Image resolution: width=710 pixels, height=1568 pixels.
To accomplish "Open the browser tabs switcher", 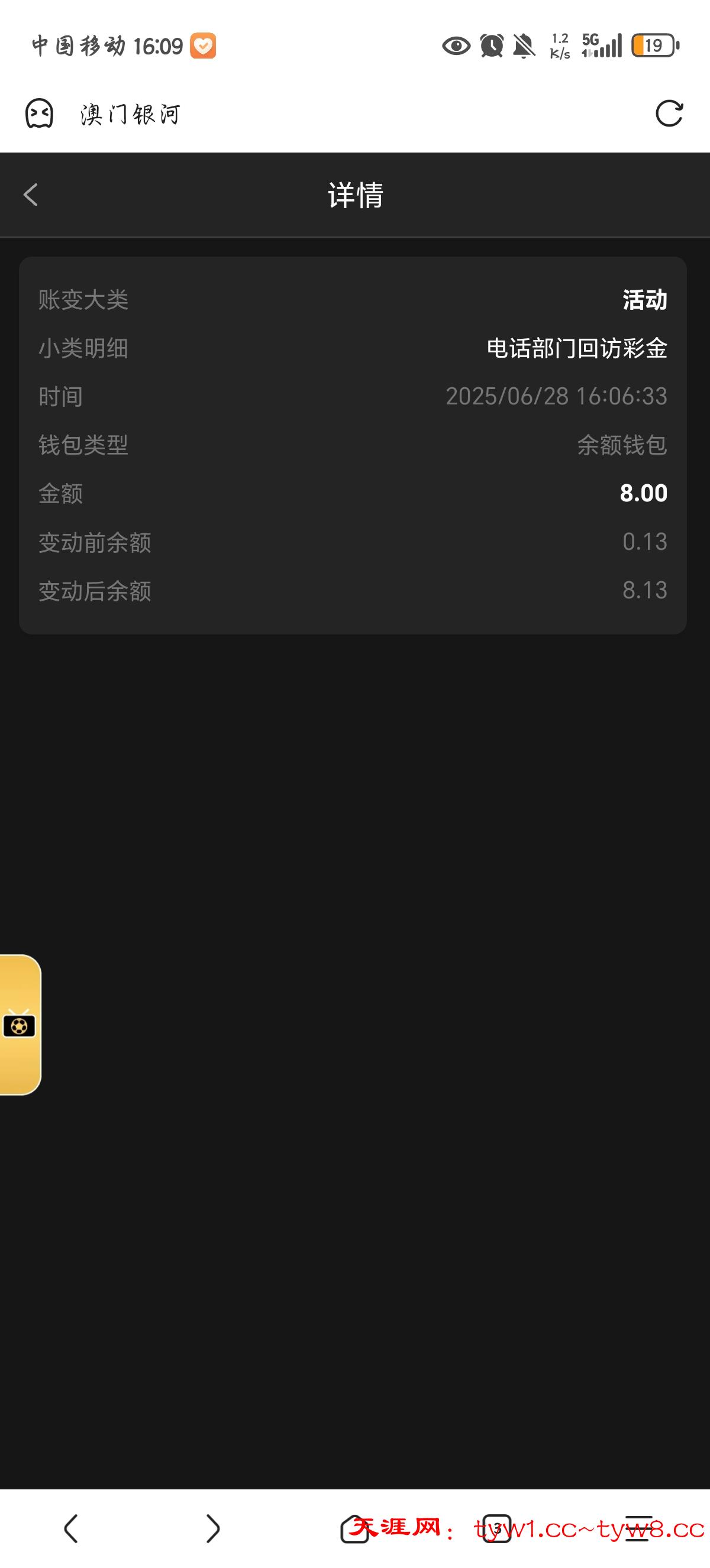I will click(x=496, y=1528).
